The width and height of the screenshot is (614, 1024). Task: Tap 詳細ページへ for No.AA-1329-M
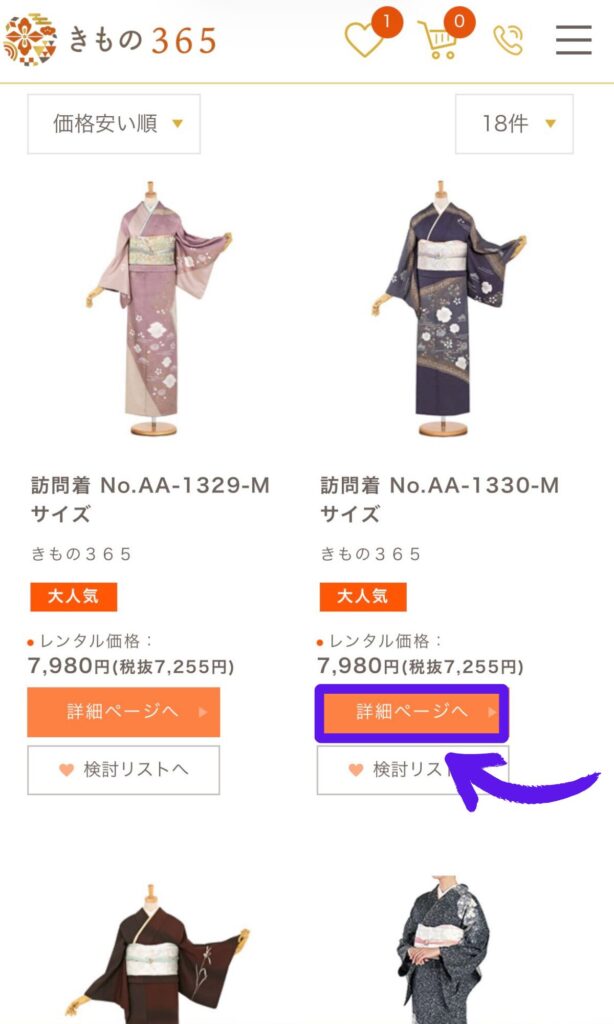pyautogui.click(x=123, y=712)
